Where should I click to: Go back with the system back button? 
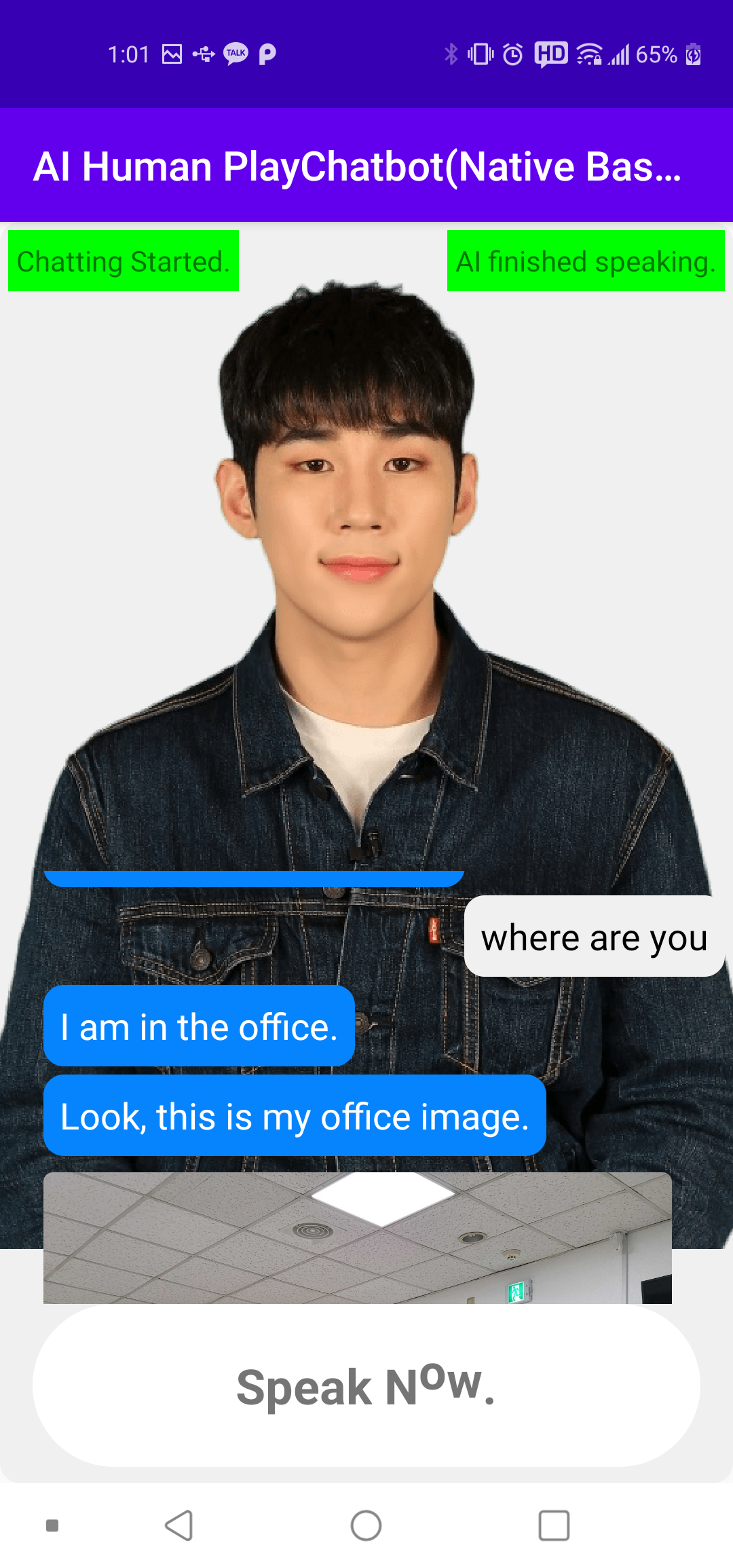tap(179, 1526)
